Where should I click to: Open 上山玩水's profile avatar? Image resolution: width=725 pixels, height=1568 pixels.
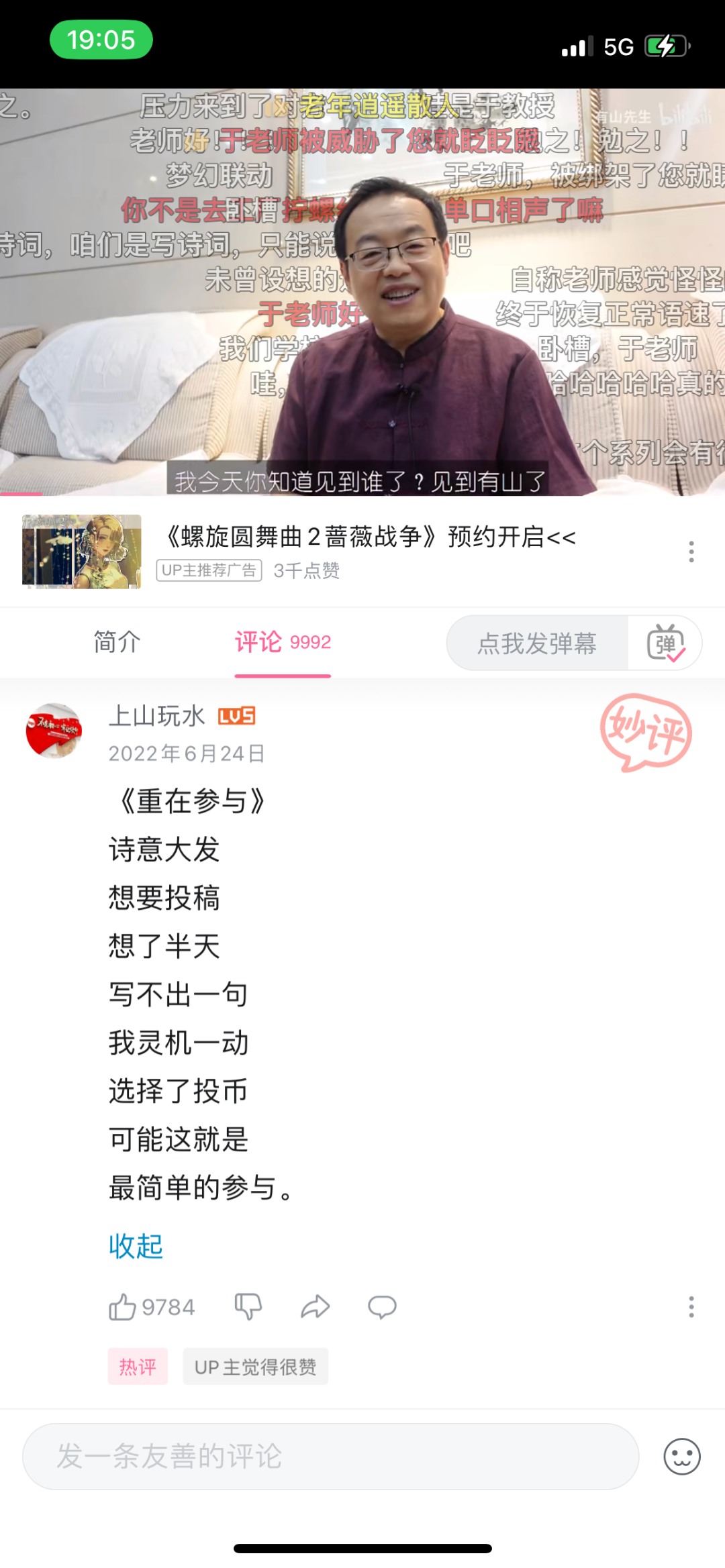click(x=54, y=731)
